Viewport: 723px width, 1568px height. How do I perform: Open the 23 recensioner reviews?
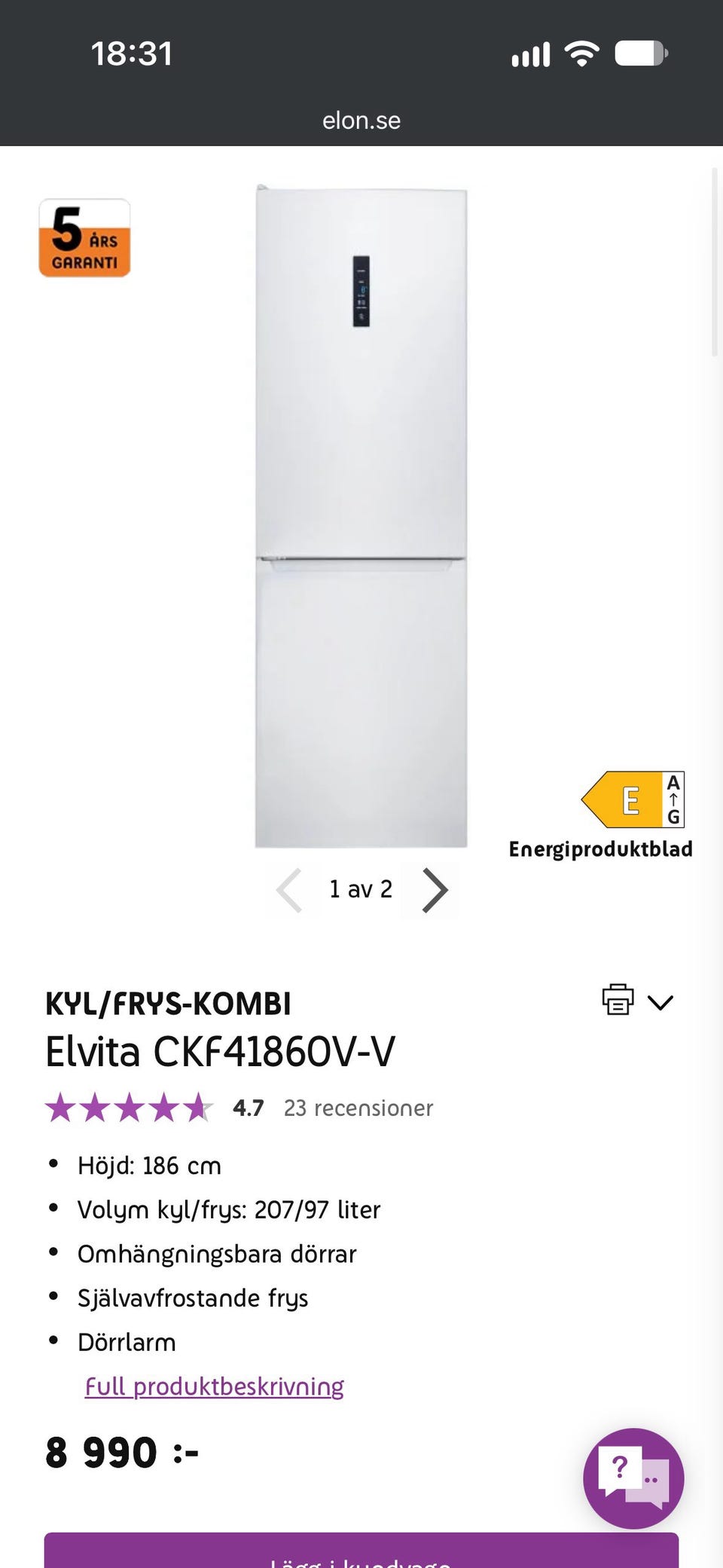[x=358, y=1108]
